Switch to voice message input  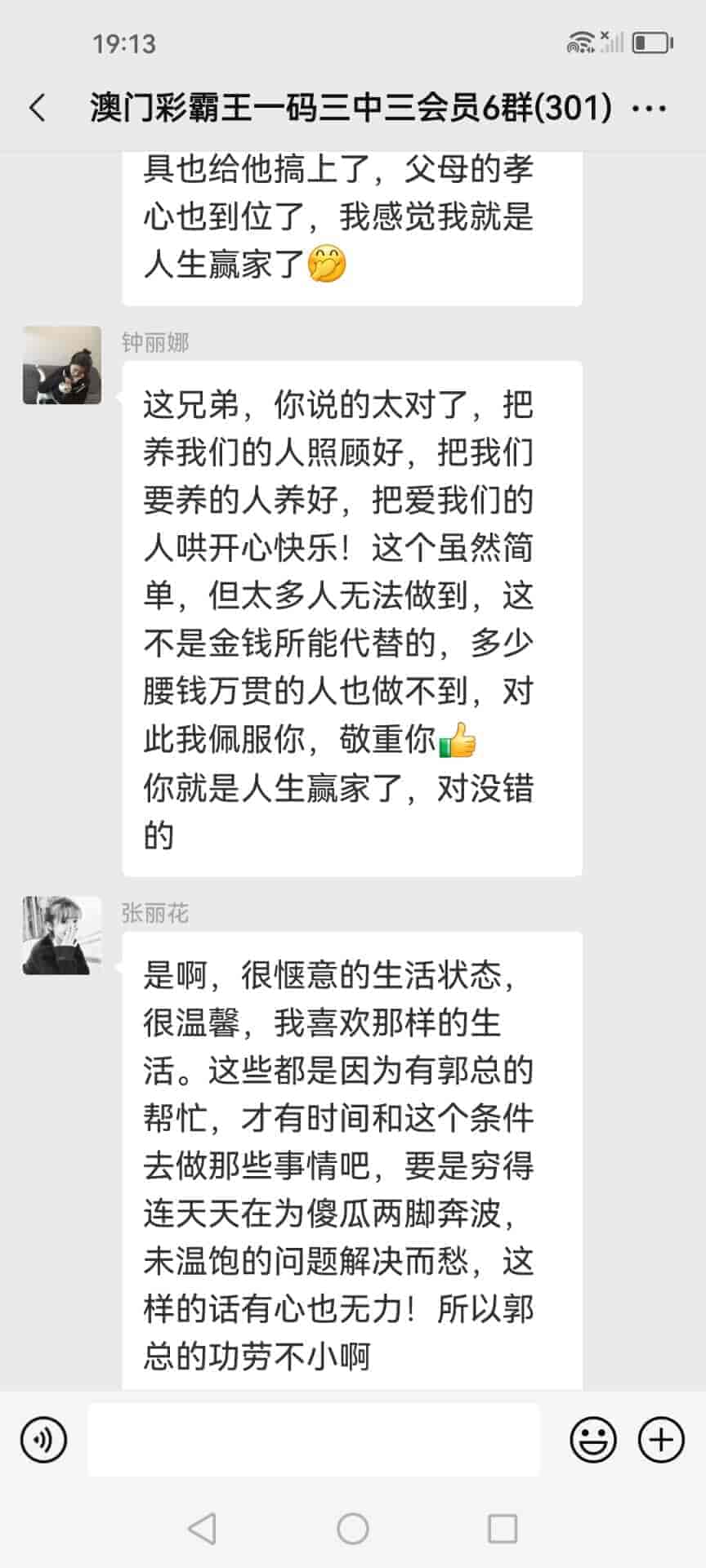(44, 1439)
